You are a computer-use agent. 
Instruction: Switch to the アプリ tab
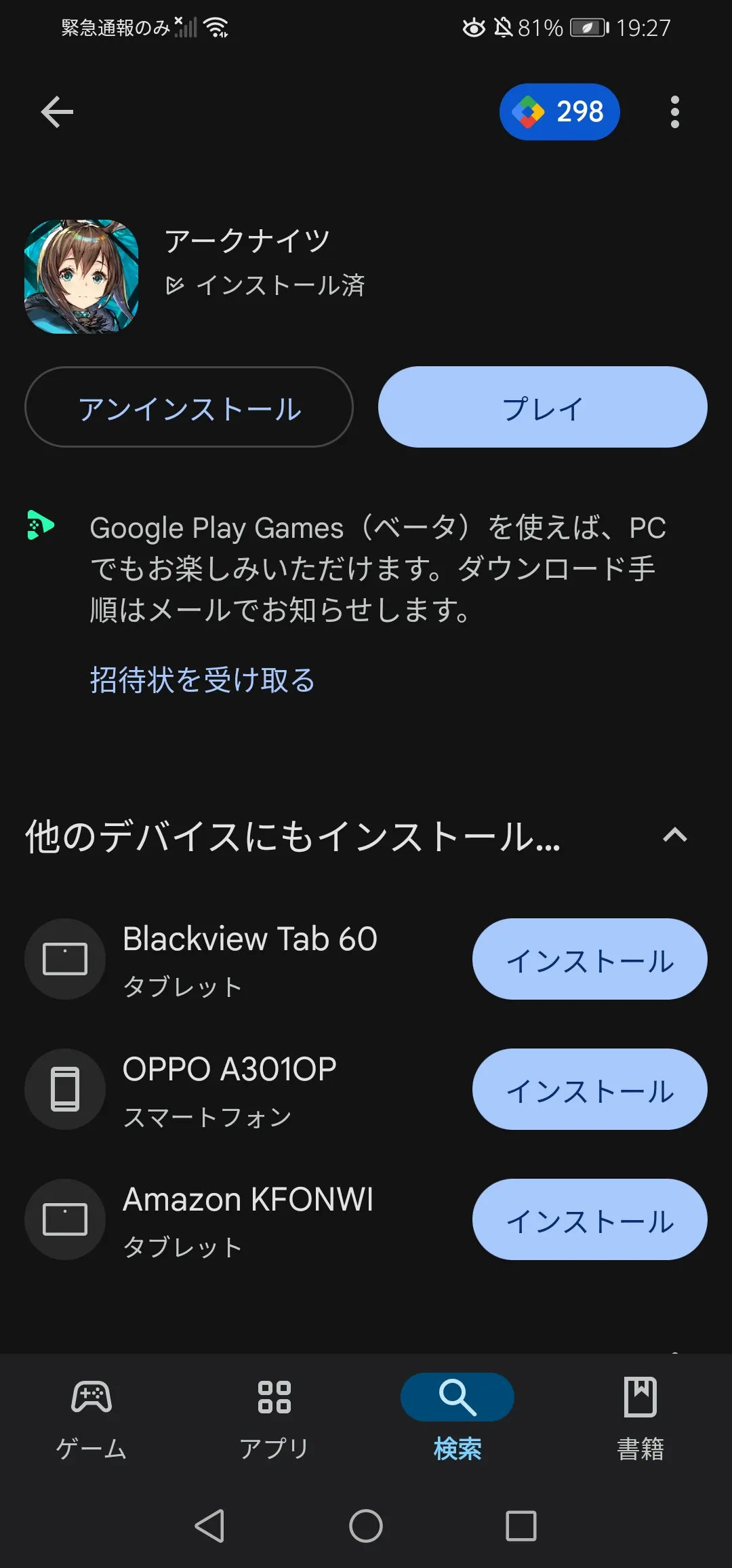click(274, 1417)
